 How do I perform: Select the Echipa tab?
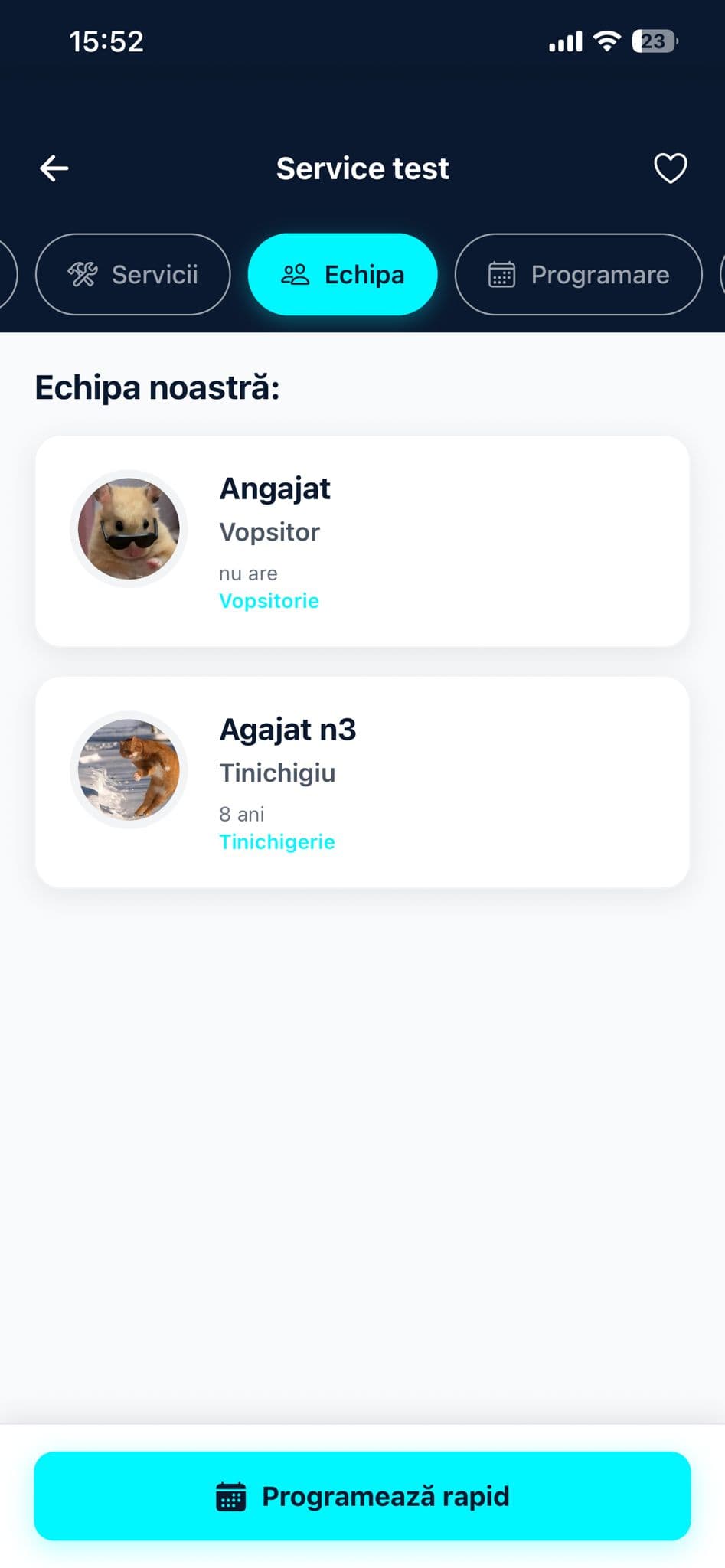[342, 274]
